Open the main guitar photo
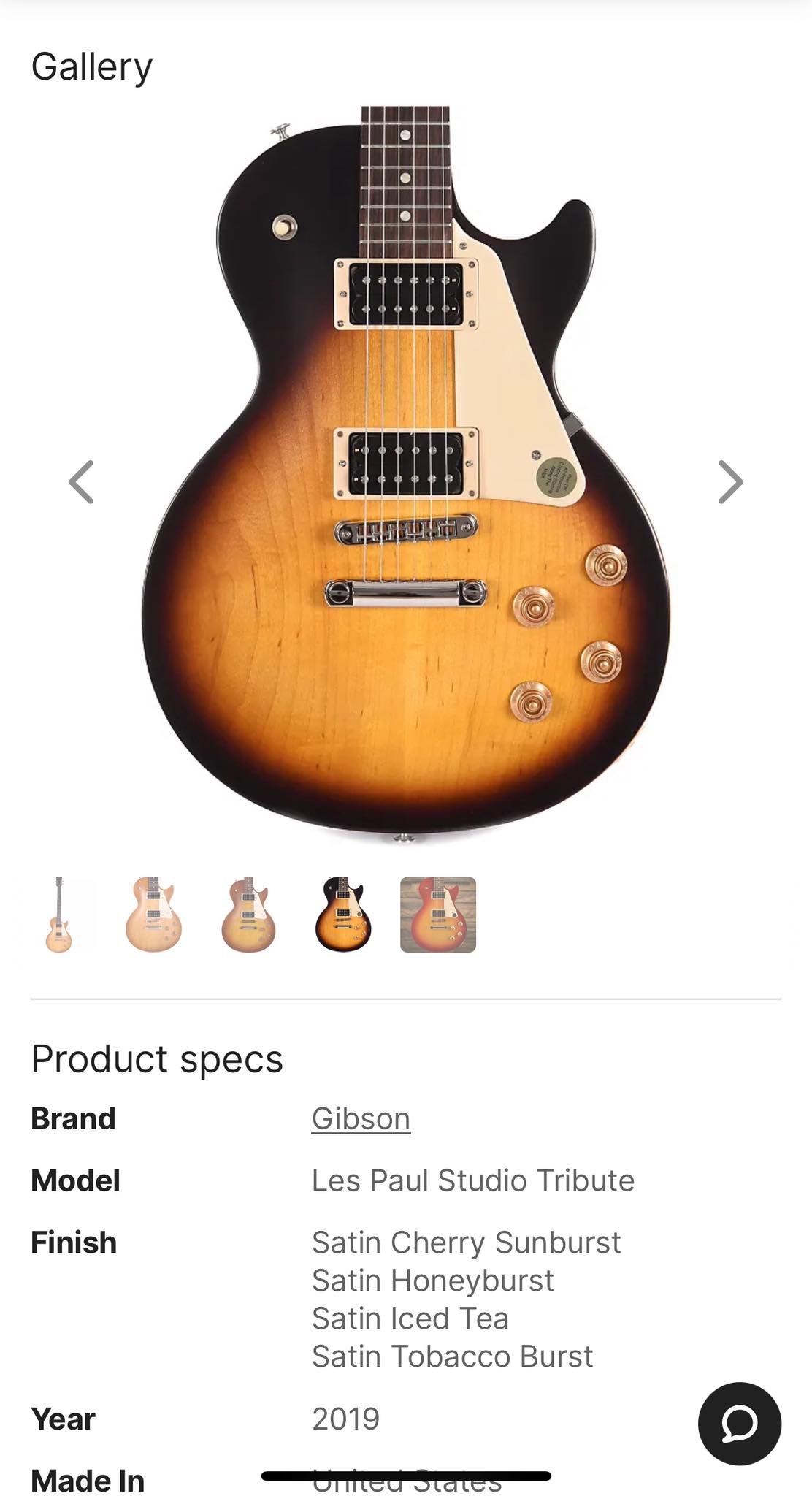This screenshot has width=812, height=1496. point(405,475)
